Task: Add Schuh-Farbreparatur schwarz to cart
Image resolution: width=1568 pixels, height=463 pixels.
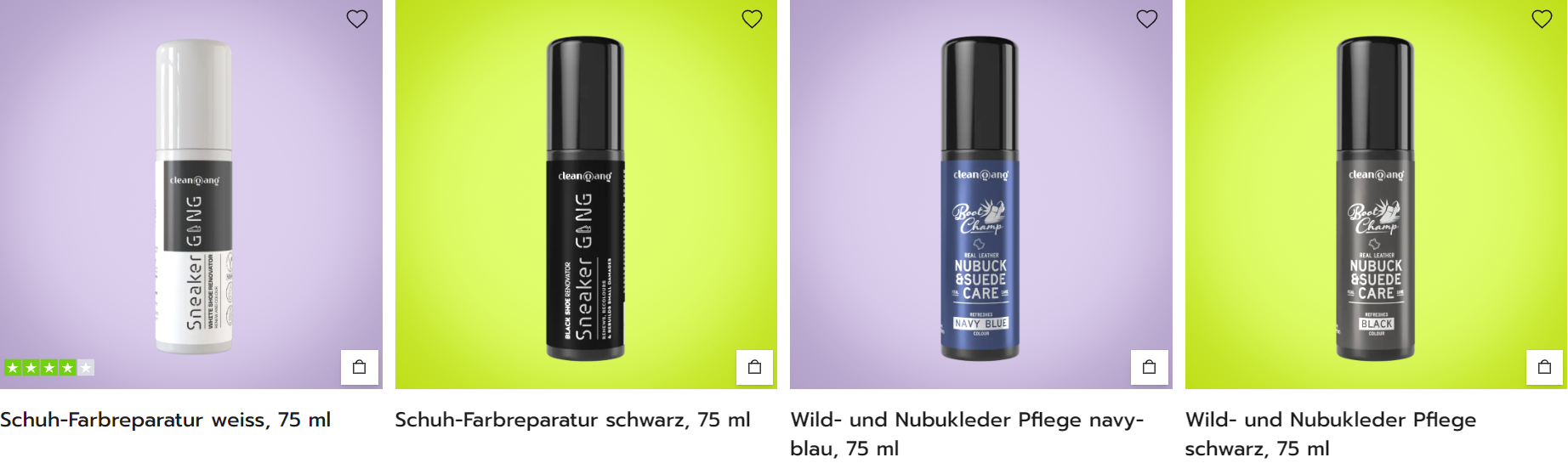Action: click(x=754, y=367)
